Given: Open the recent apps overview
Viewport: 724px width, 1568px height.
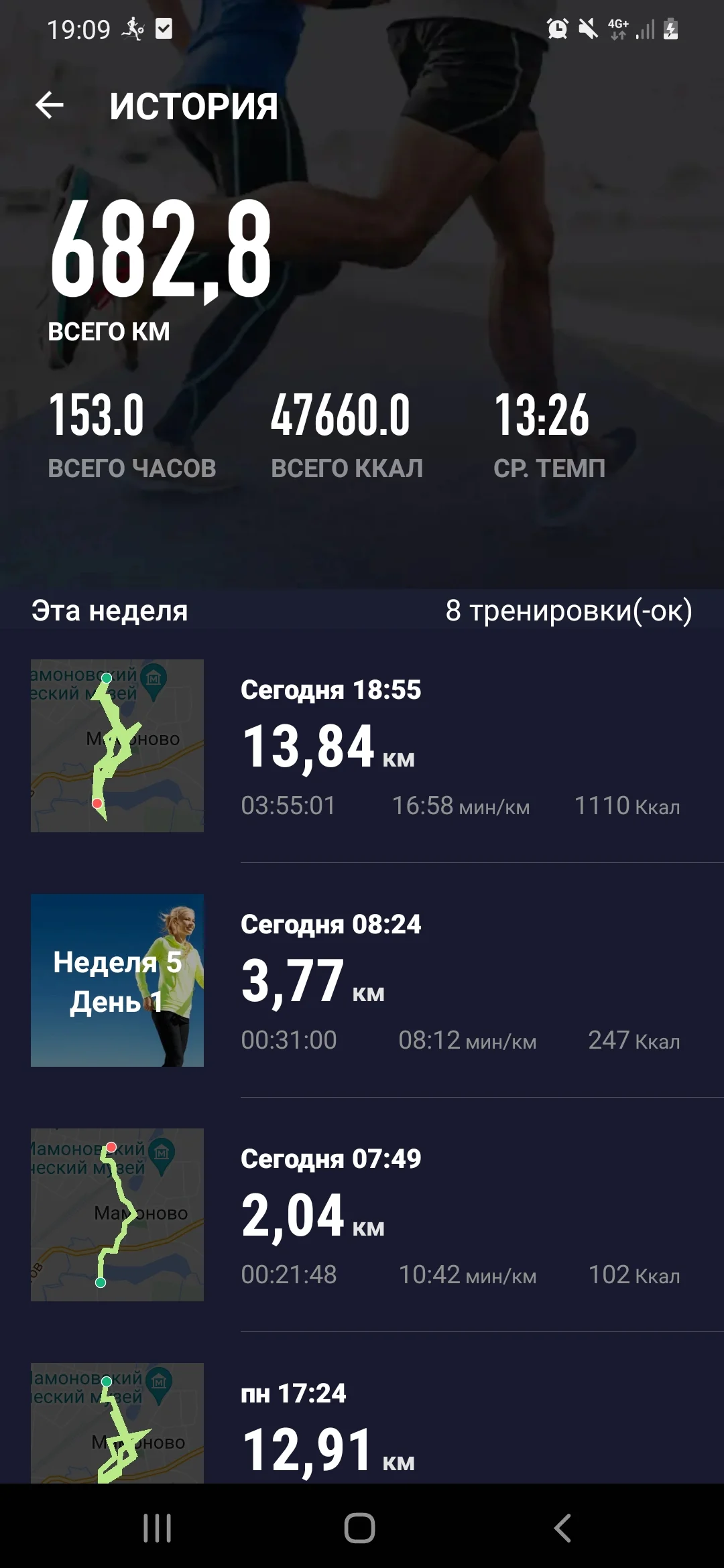Looking at the screenshot, I should pyautogui.click(x=158, y=1528).
